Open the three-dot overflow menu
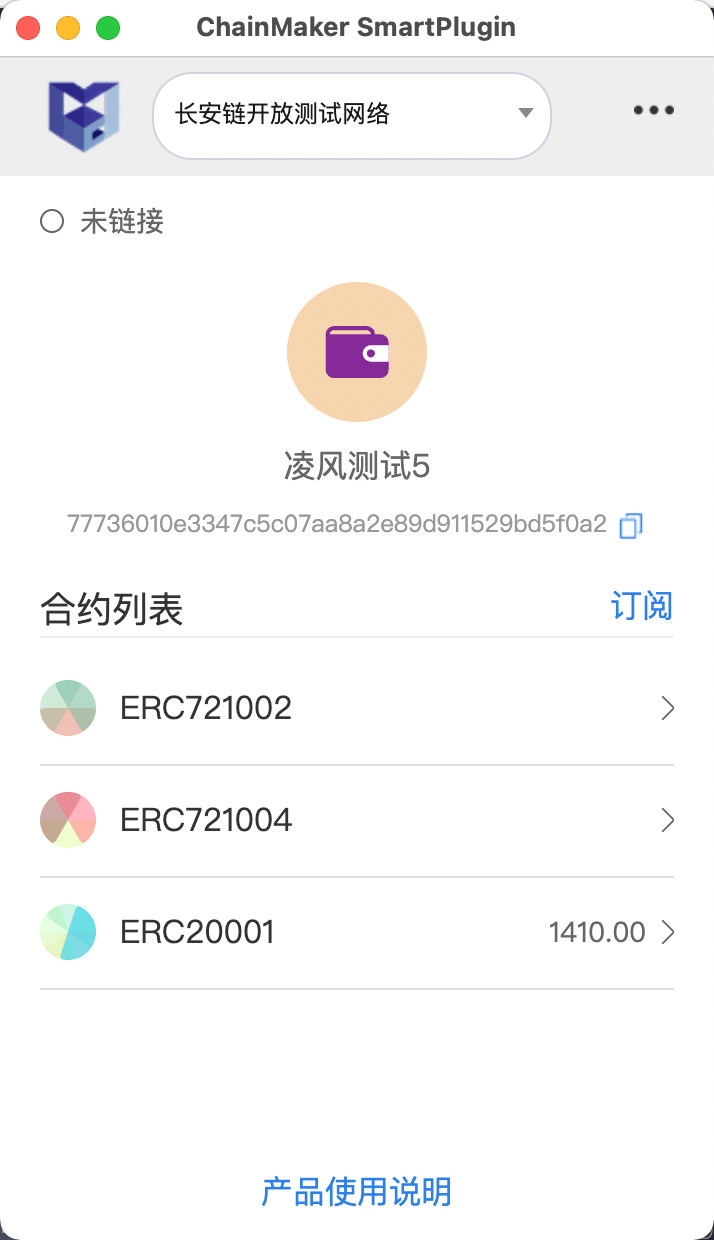Image resolution: width=714 pixels, height=1240 pixels. pyautogui.click(x=654, y=111)
